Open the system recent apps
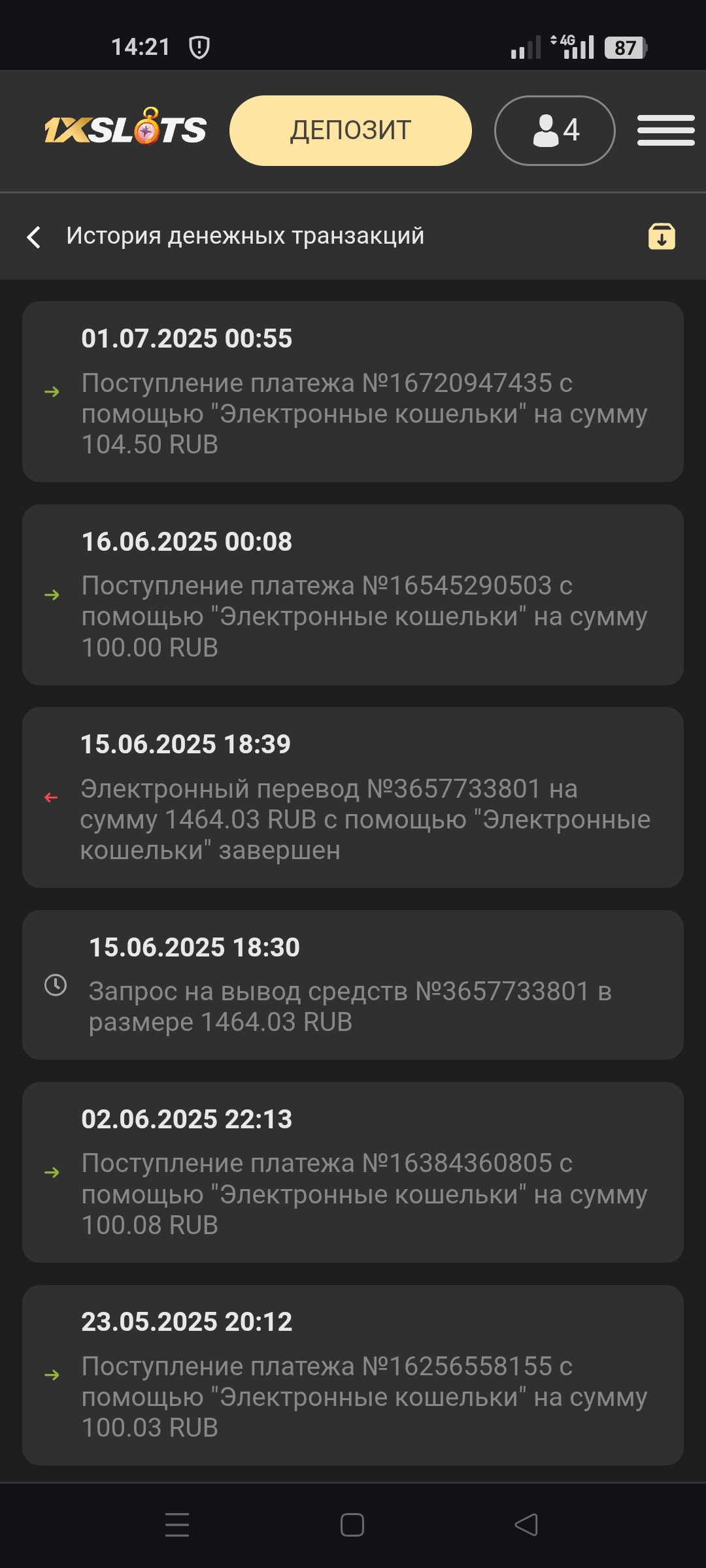Screen dimensions: 706x1568 click(177, 1525)
